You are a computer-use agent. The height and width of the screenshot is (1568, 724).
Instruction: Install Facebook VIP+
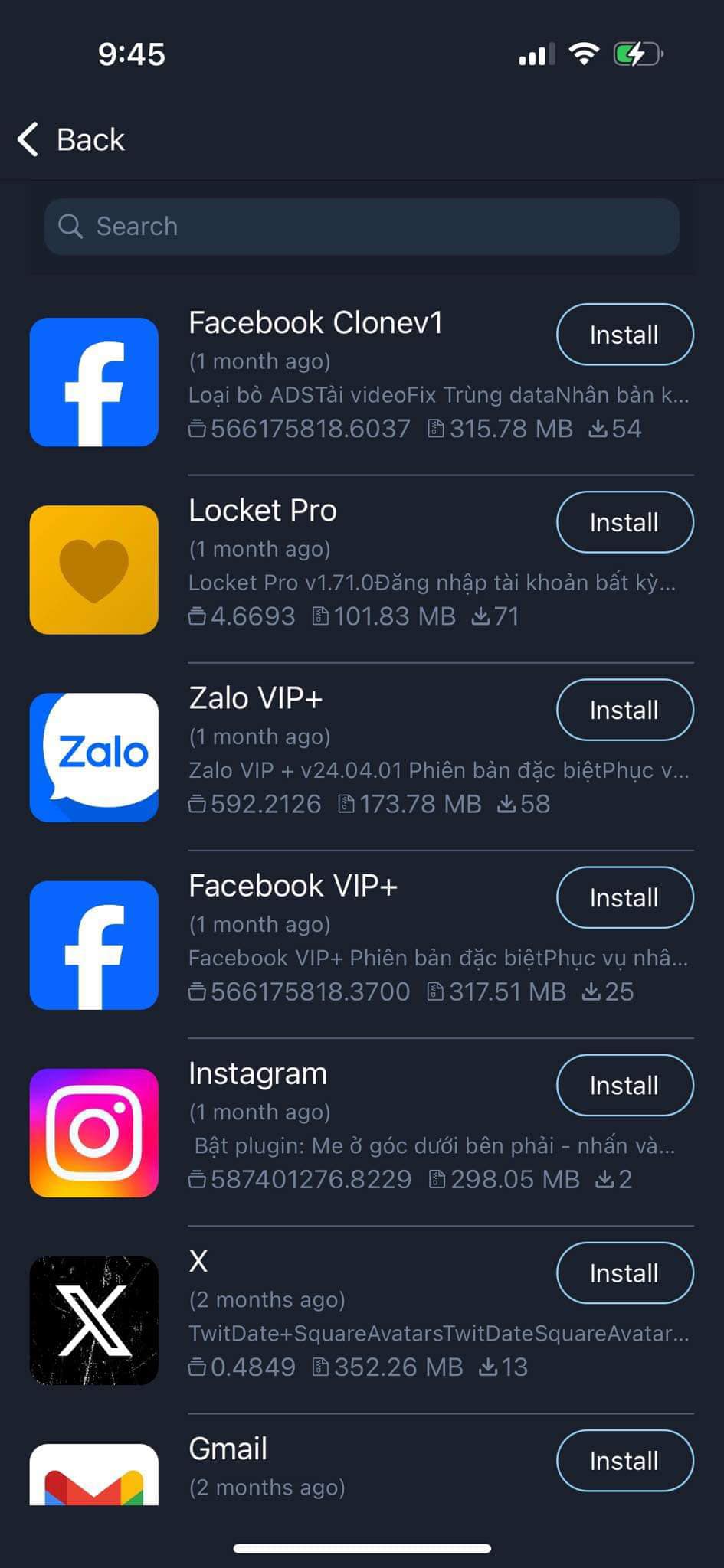624,897
